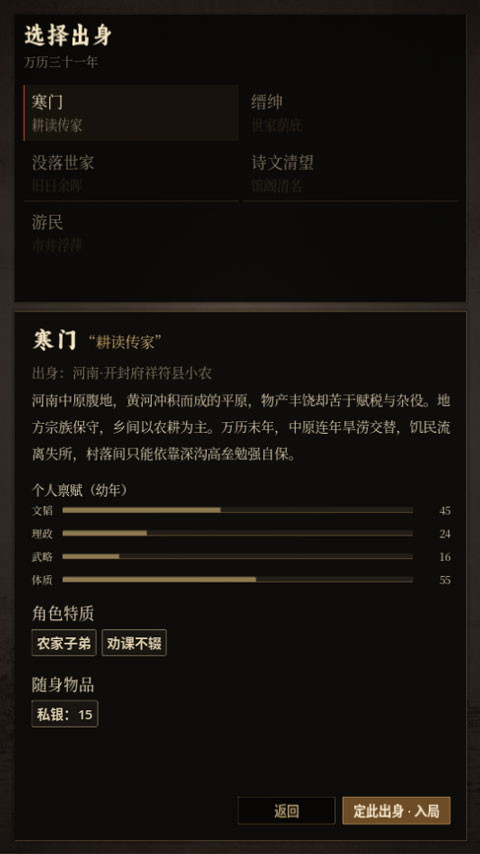
Task: Tap the 私银 15 item chip
Action: coord(65,714)
